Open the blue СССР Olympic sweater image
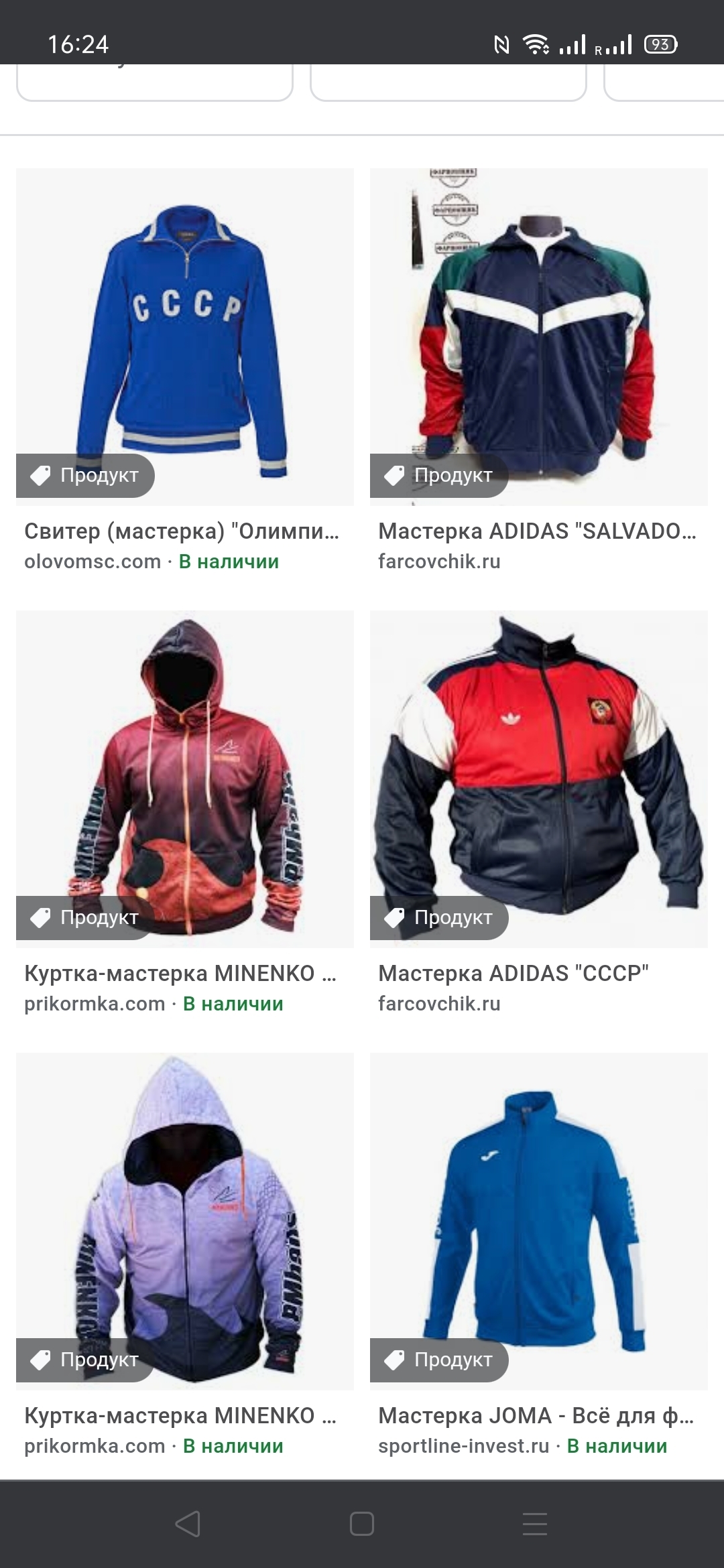This screenshot has height=1568, width=724. [x=184, y=335]
